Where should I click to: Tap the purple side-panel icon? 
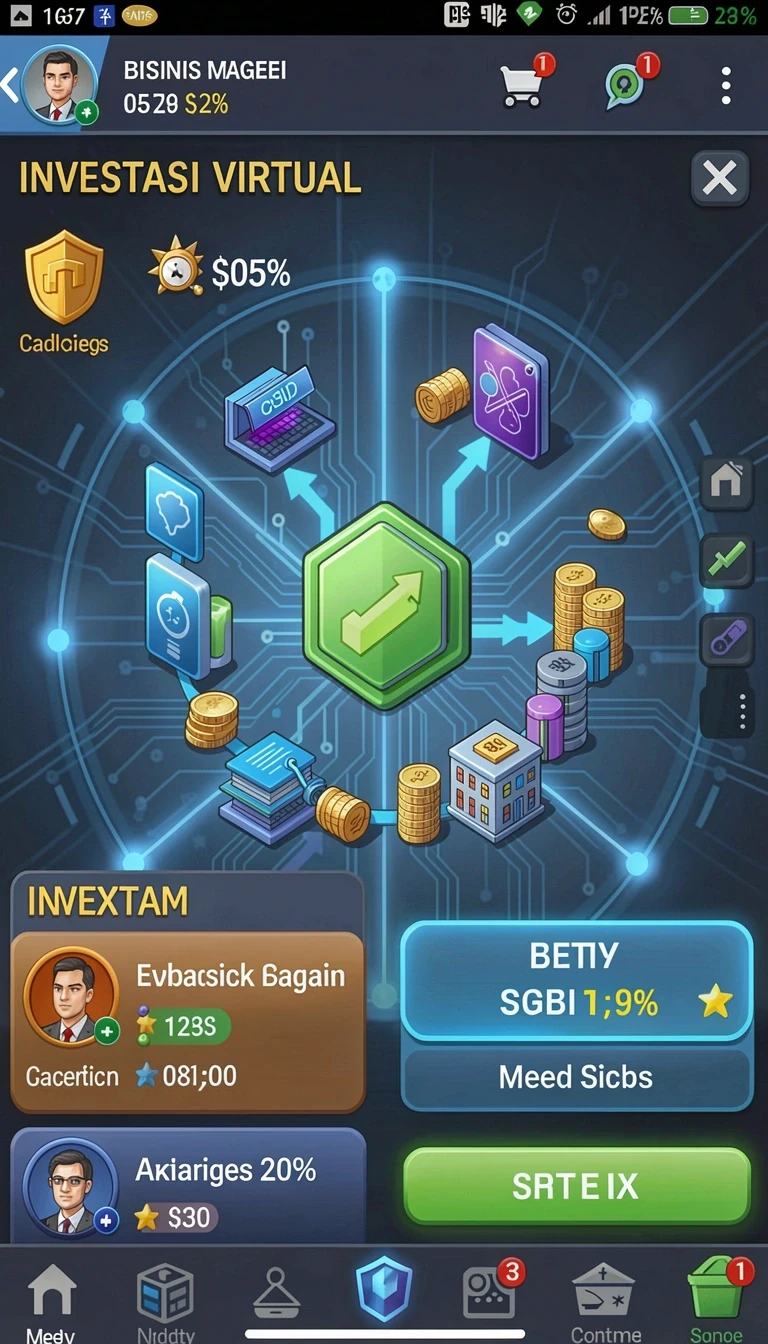pyautogui.click(x=726, y=637)
